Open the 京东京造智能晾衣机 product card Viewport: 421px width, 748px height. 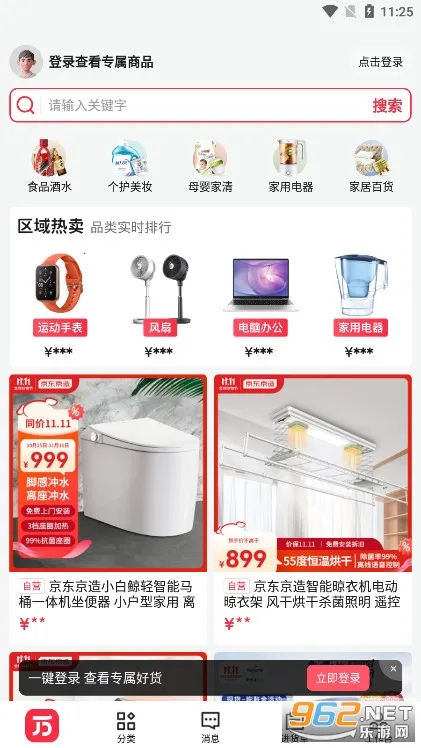[313, 509]
